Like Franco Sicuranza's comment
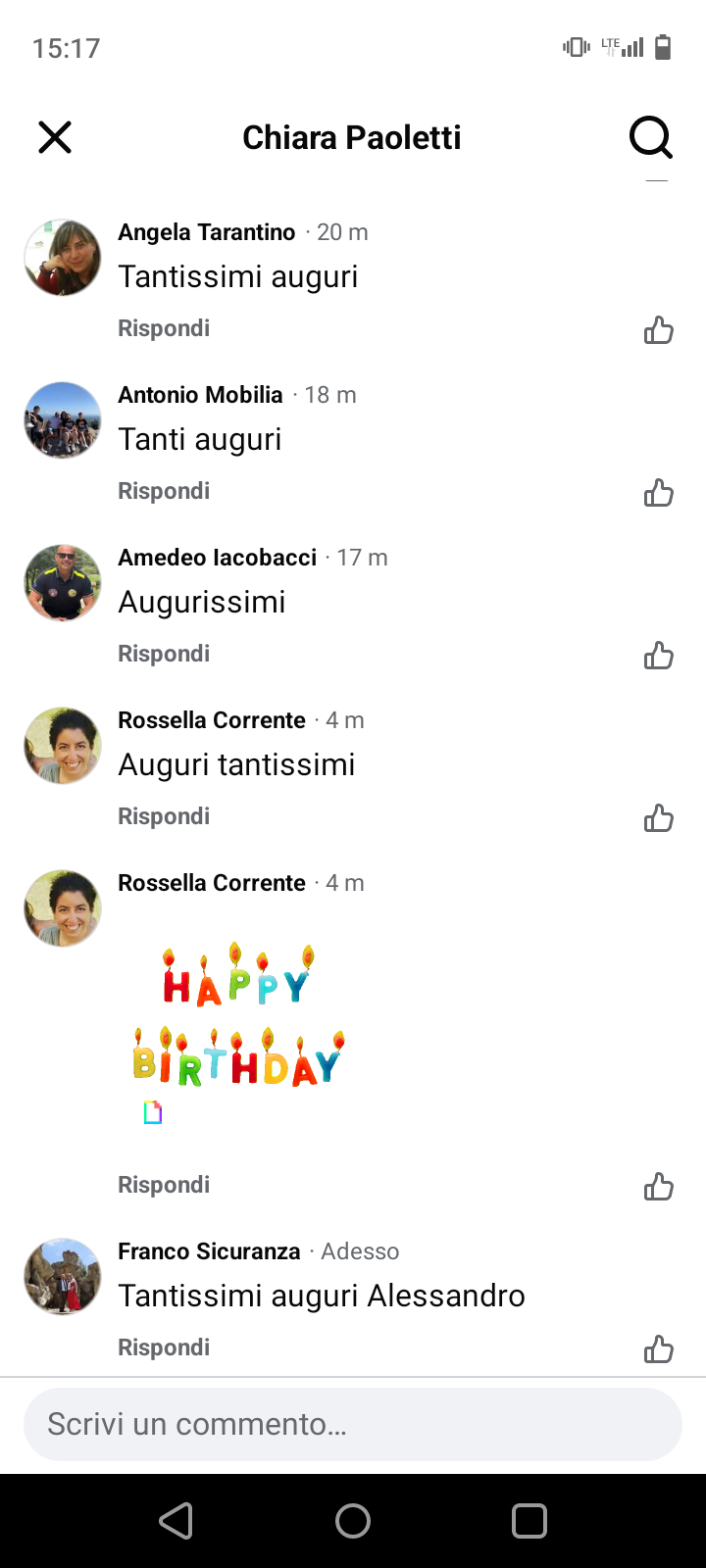This screenshot has height=1568, width=706. (x=658, y=1349)
